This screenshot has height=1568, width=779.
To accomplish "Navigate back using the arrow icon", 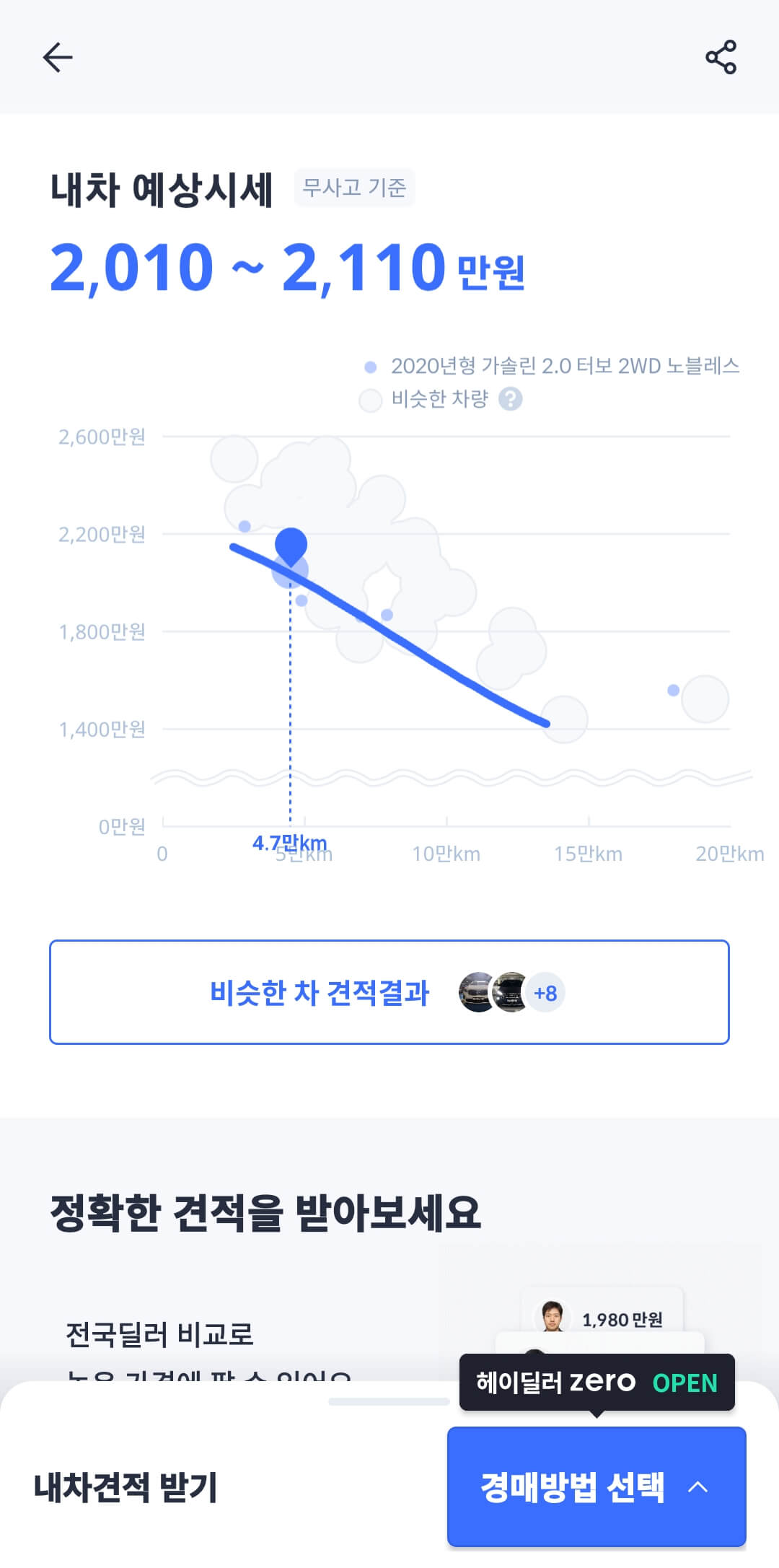I will 58,58.
